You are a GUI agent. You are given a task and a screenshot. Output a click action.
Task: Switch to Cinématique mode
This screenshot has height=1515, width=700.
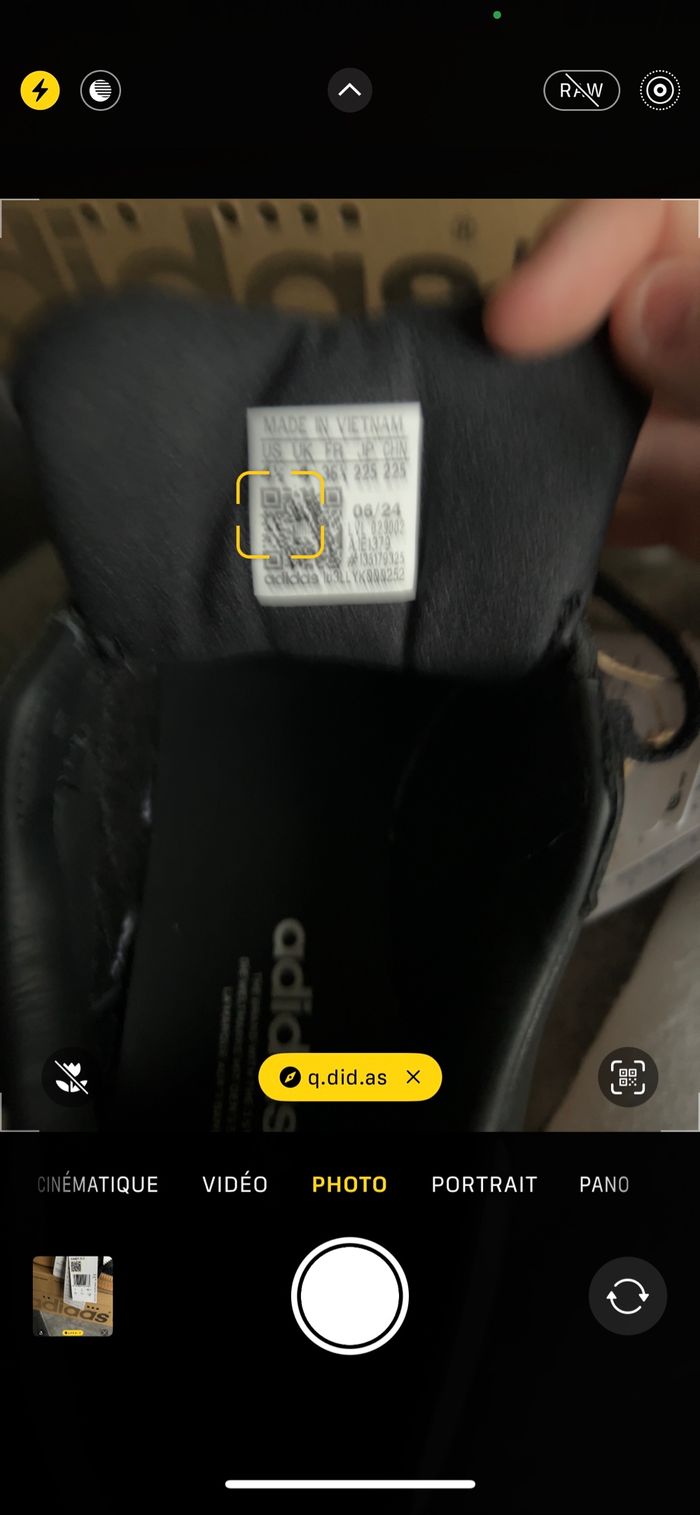click(98, 1185)
